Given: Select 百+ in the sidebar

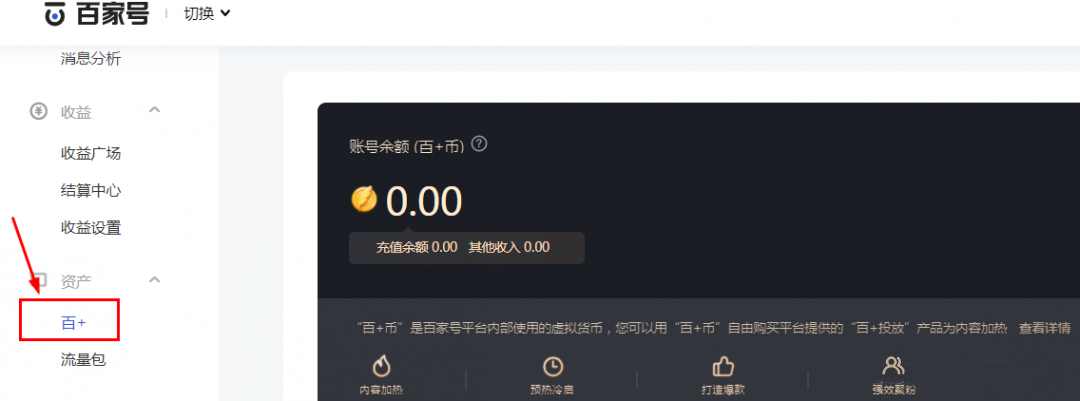Looking at the screenshot, I should (x=74, y=322).
